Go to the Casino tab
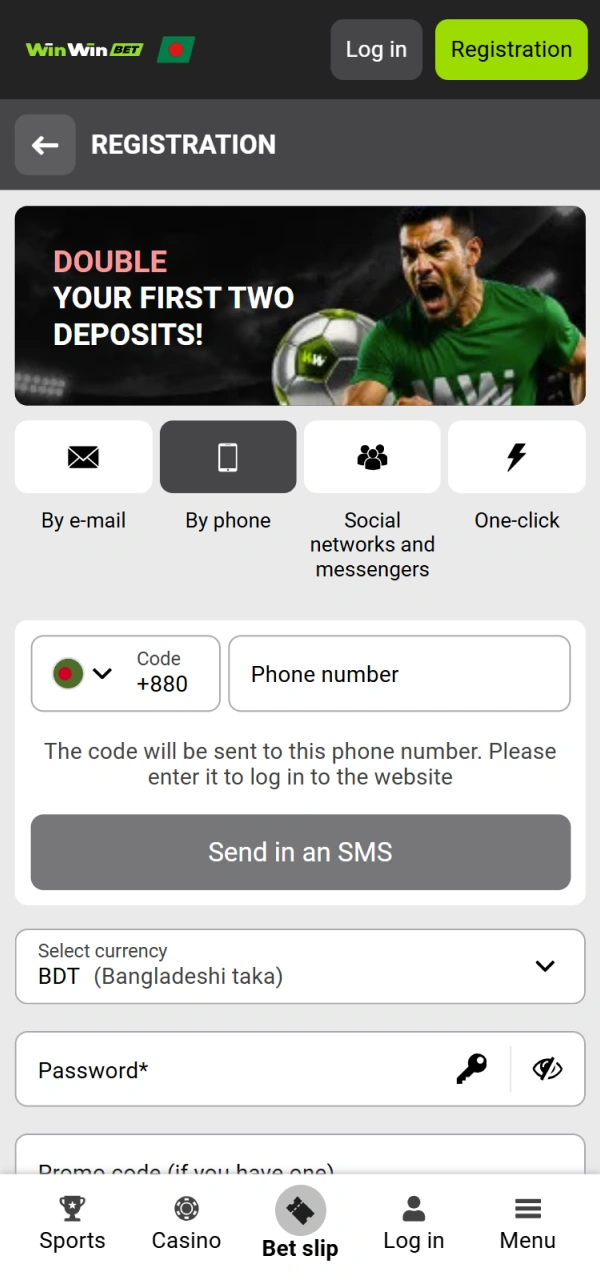 tap(186, 1223)
